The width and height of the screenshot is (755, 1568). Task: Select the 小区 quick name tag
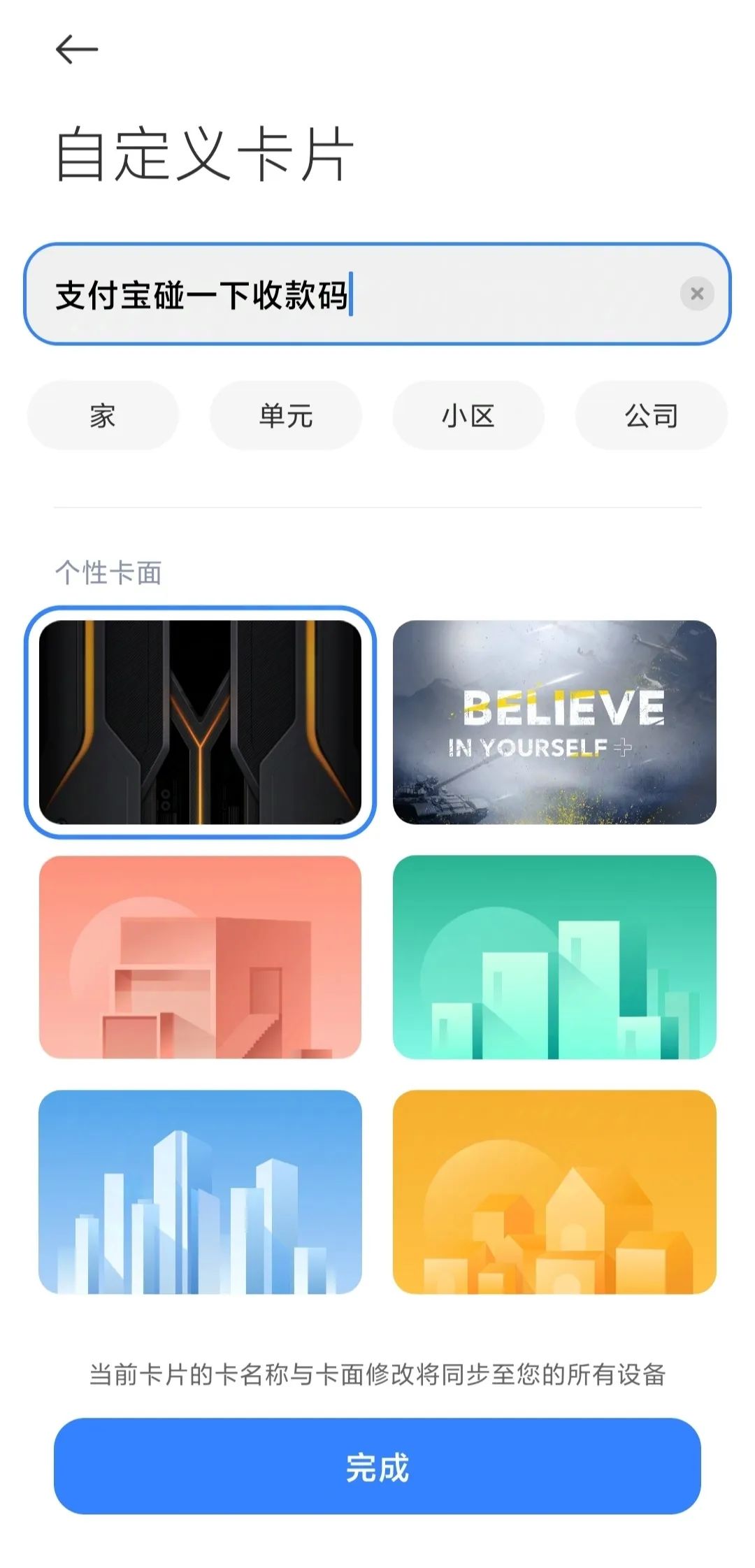[467, 415]
